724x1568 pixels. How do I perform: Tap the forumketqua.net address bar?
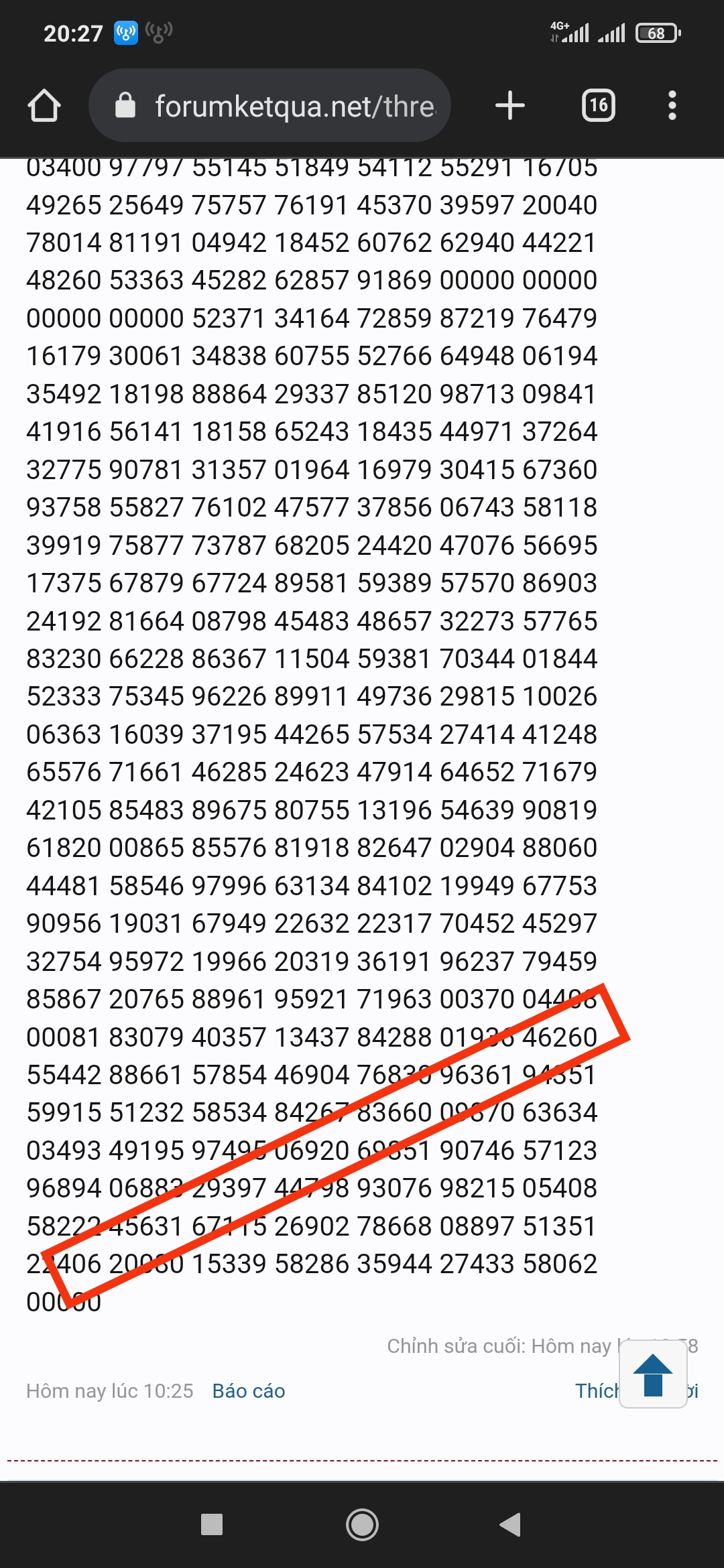click(x=269, y=105)
